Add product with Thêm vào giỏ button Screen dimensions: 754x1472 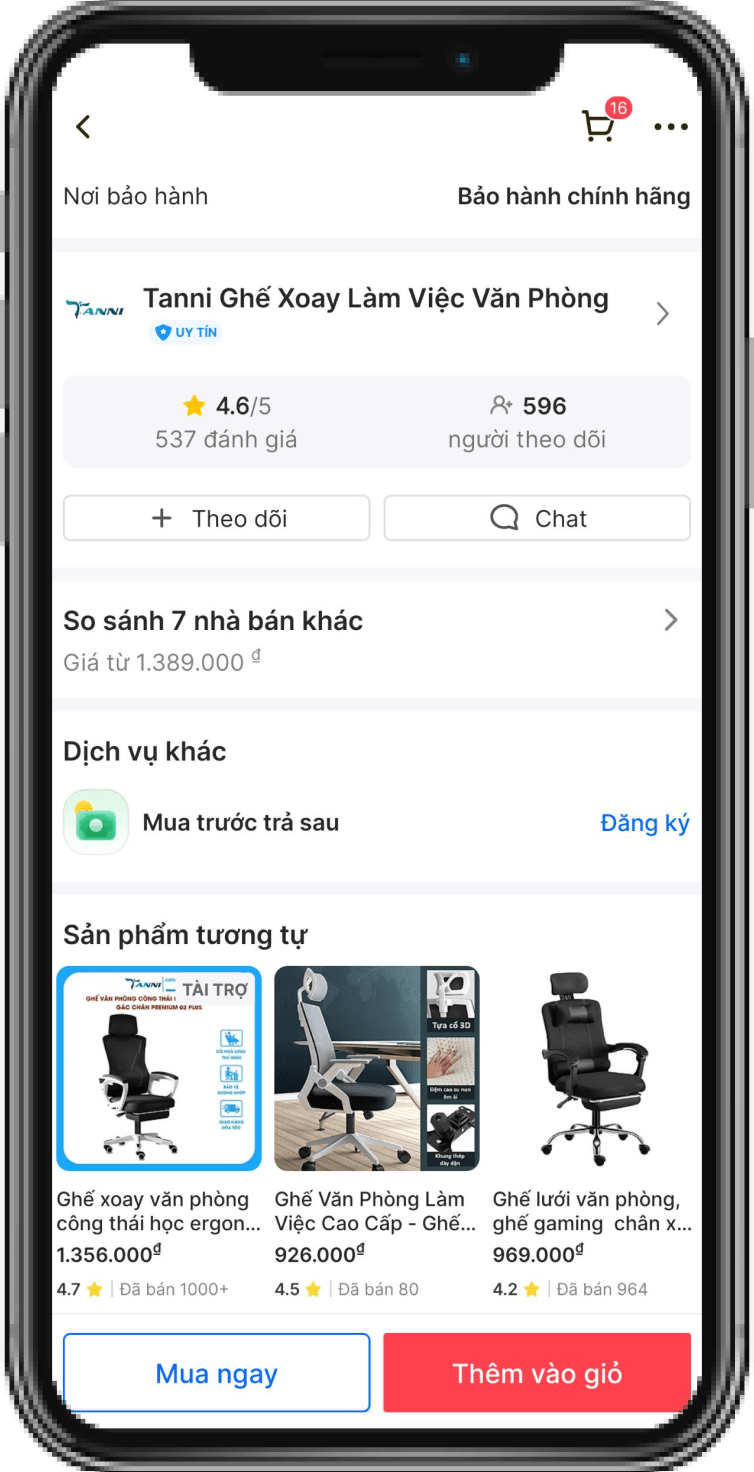coord(537,1373)
